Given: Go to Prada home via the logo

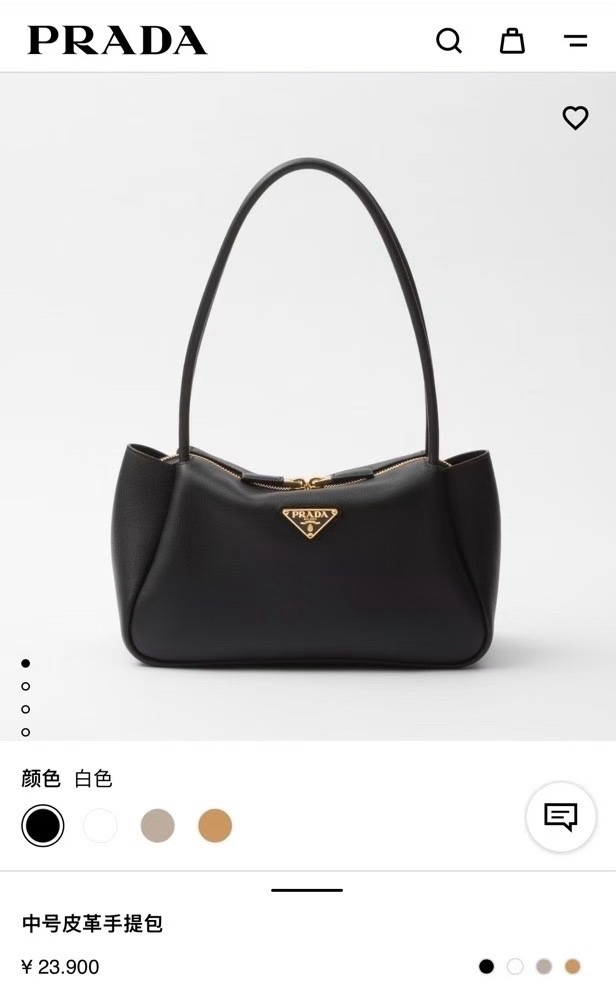Looking at the screenshot, I should pyautogui.click(x=117, y=41).
